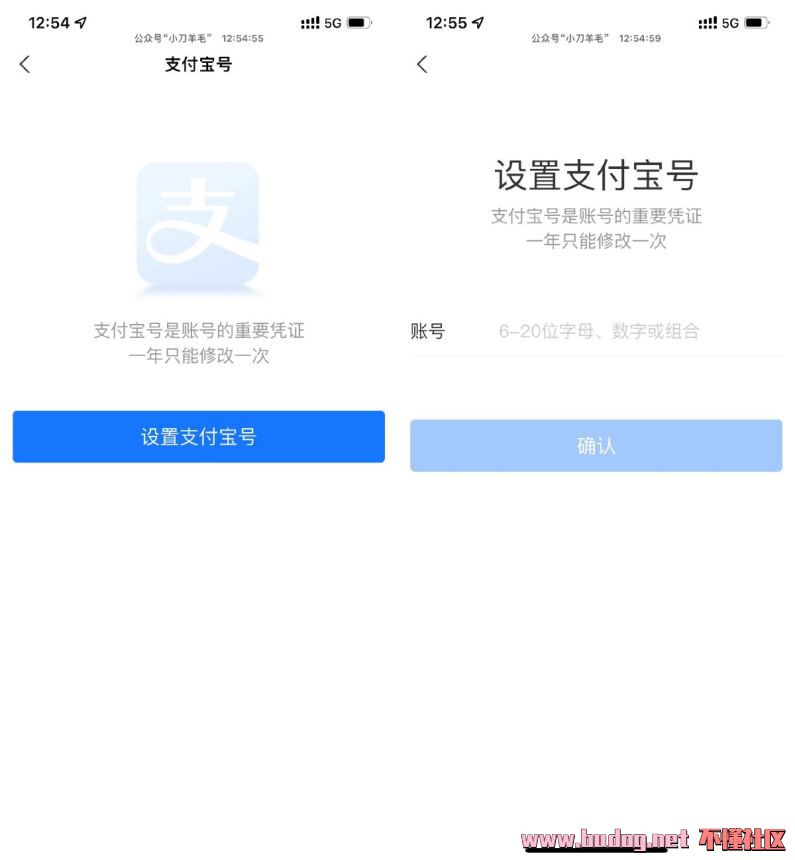Image resolution: width=795 pixels, height=860 pixels.
Task: Tap the blue 设置支付宝号 button
Action: pyautogui.click(x=198, y=437)
